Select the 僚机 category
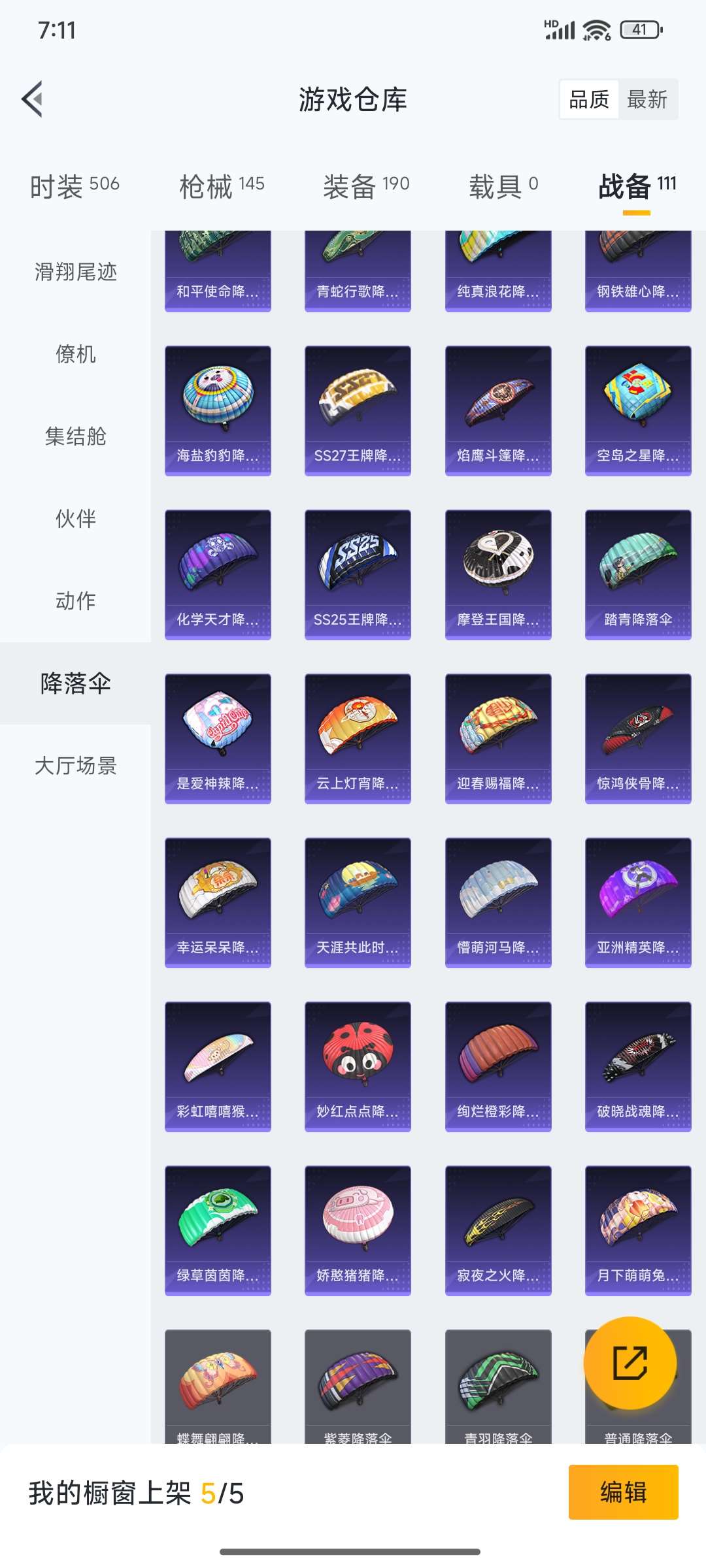This screenshot has width=706, height=1568. pyautogui.click(x=74, y=355)
